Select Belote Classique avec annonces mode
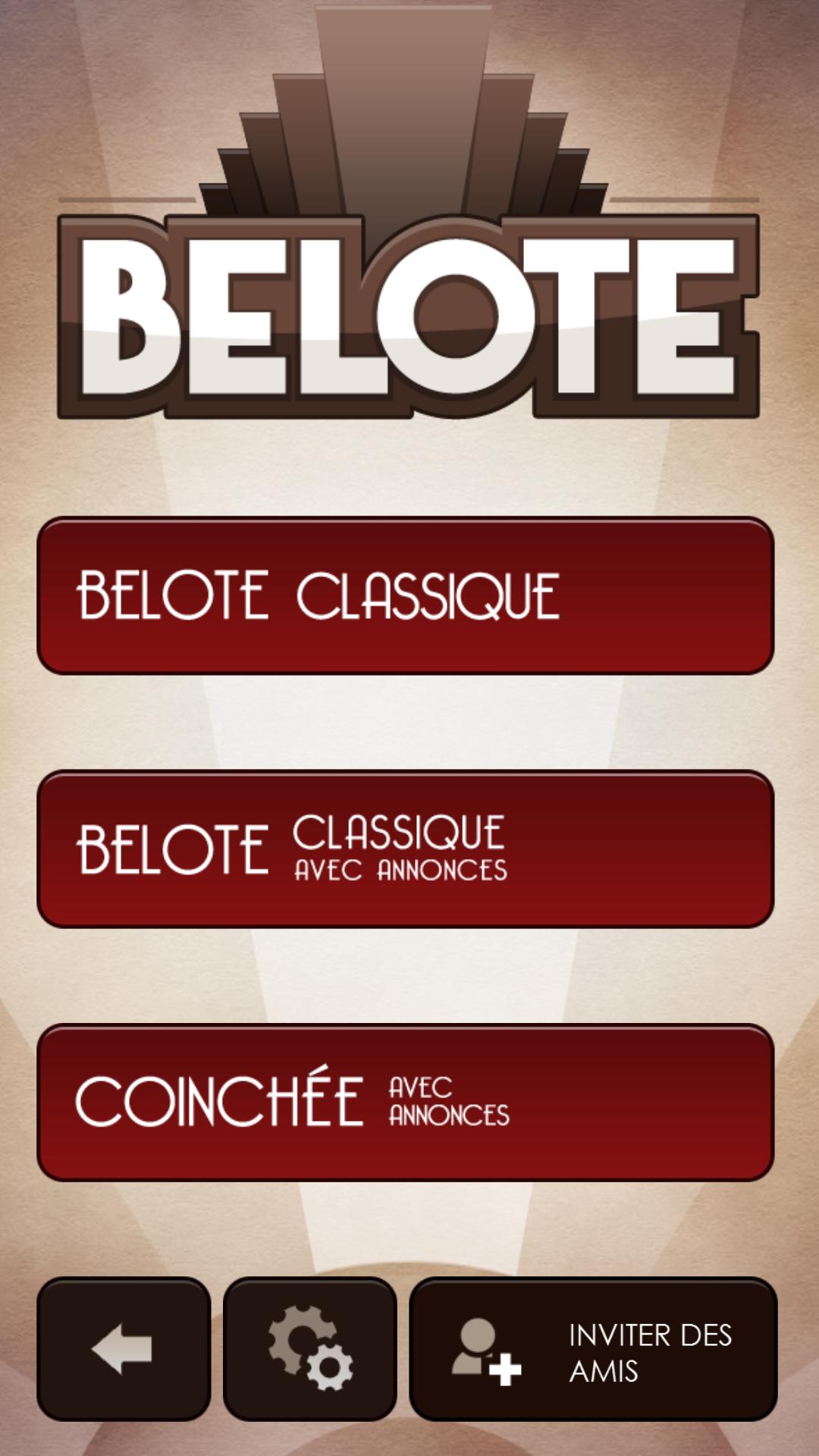This screenshot has width=819, height=1456. point(405,849)
